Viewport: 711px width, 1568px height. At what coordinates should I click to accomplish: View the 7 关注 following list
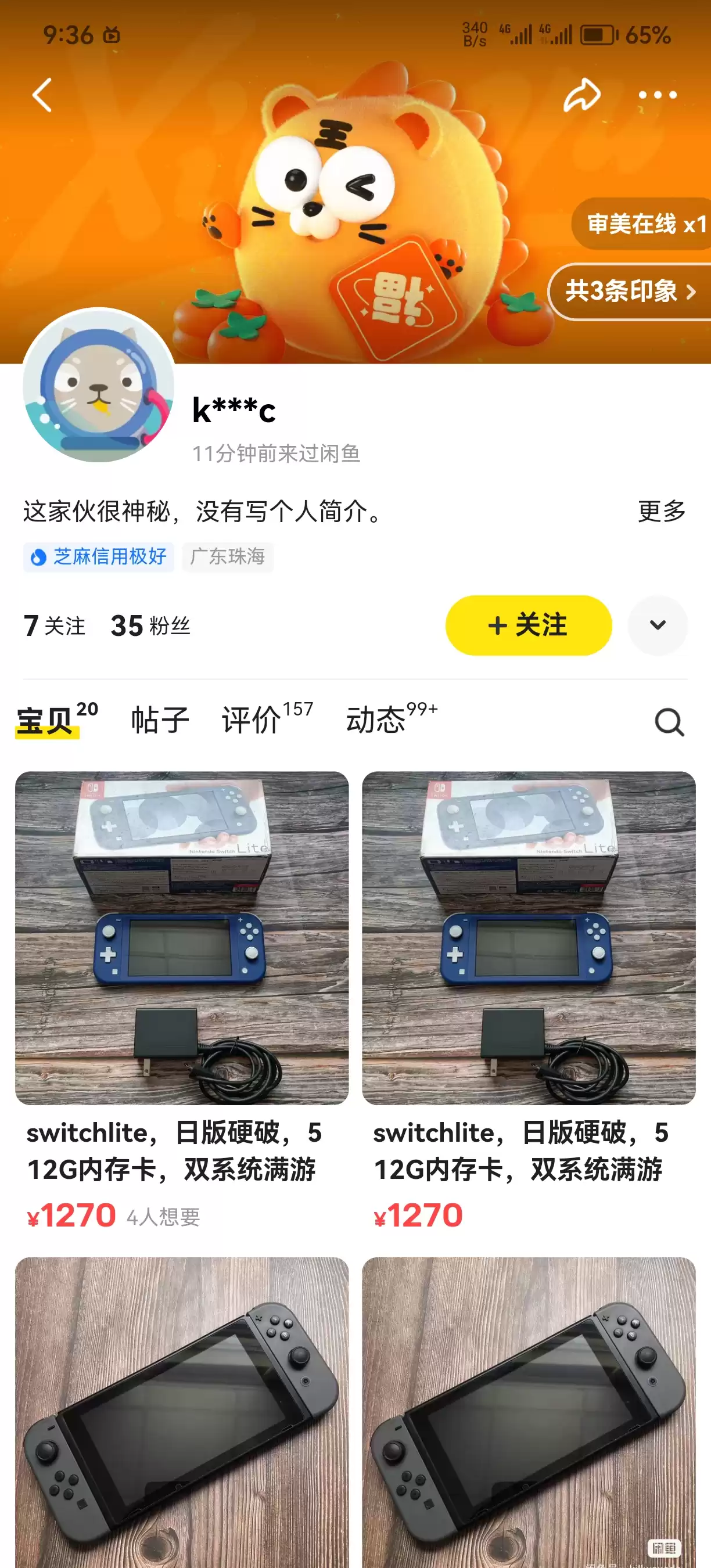point(55,625)
